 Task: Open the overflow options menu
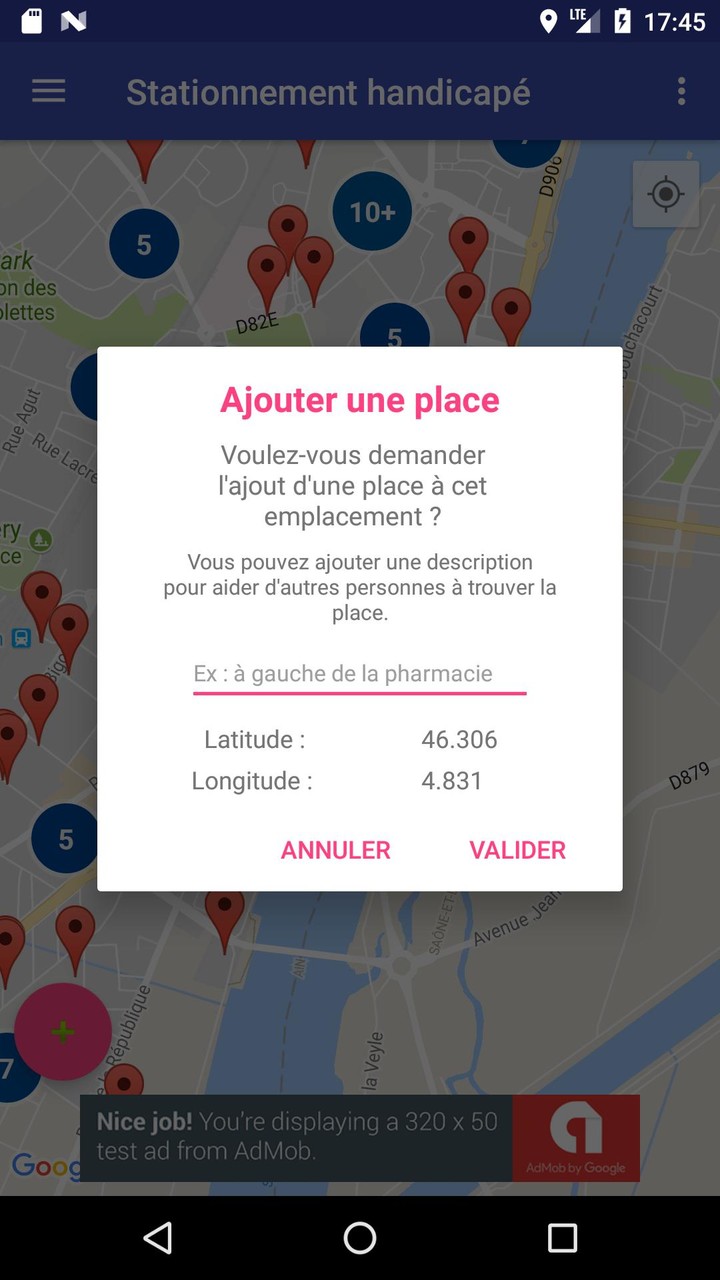click(x=681, y=91)
